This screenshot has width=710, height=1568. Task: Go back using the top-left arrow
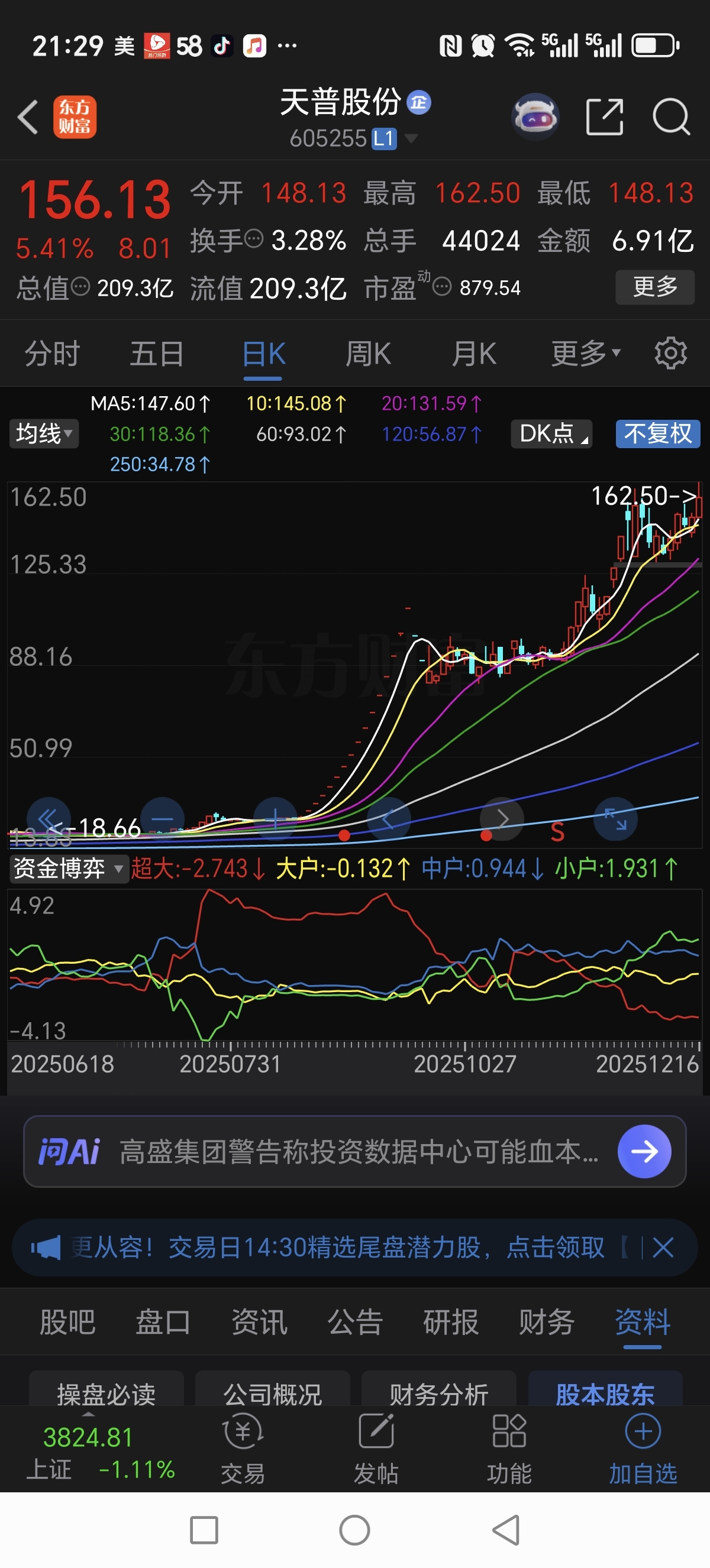coord(28,117)
